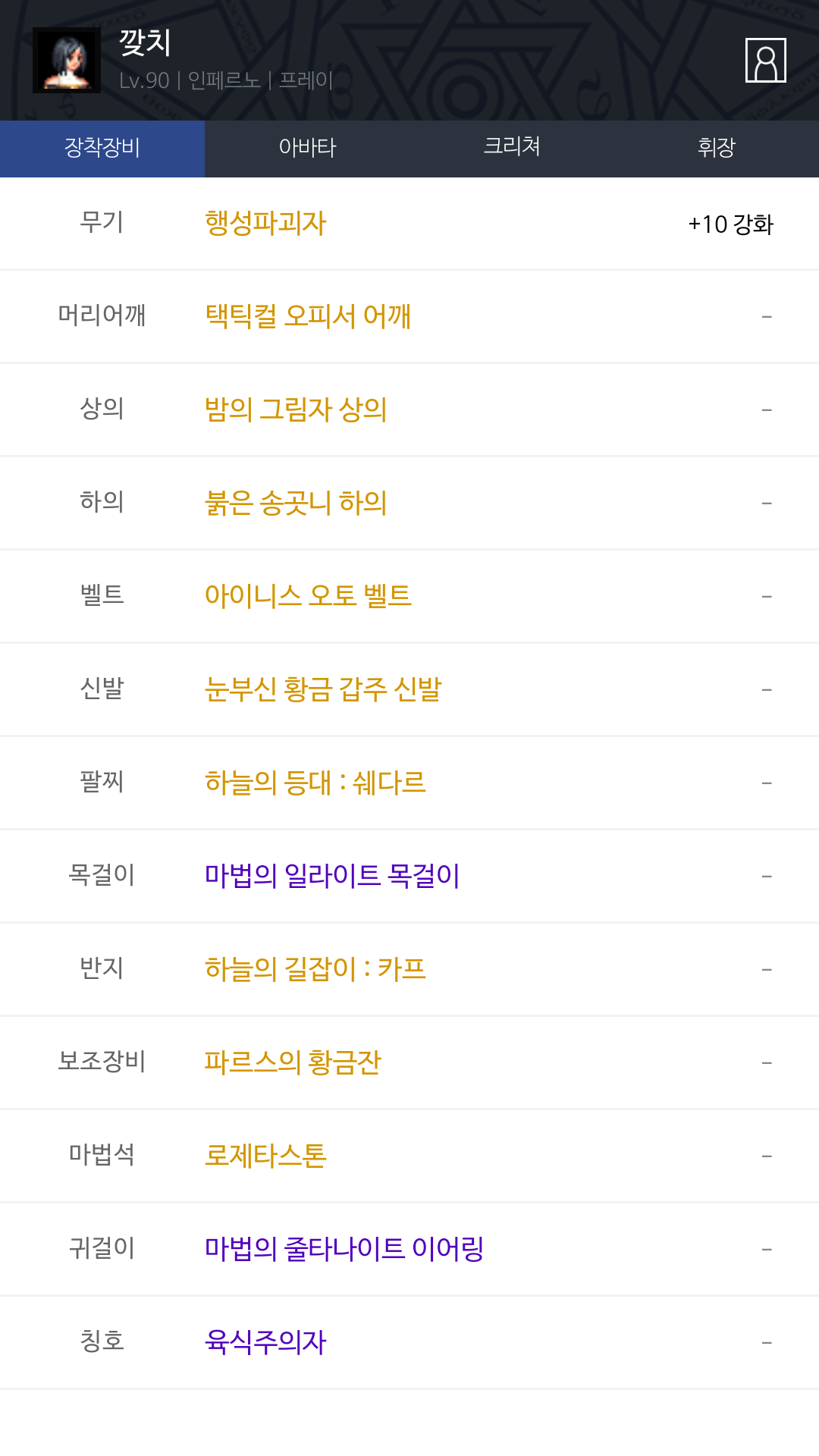
Task: View 마법의 일라이트 목걸이 necklace
Action: pos(332,876)
